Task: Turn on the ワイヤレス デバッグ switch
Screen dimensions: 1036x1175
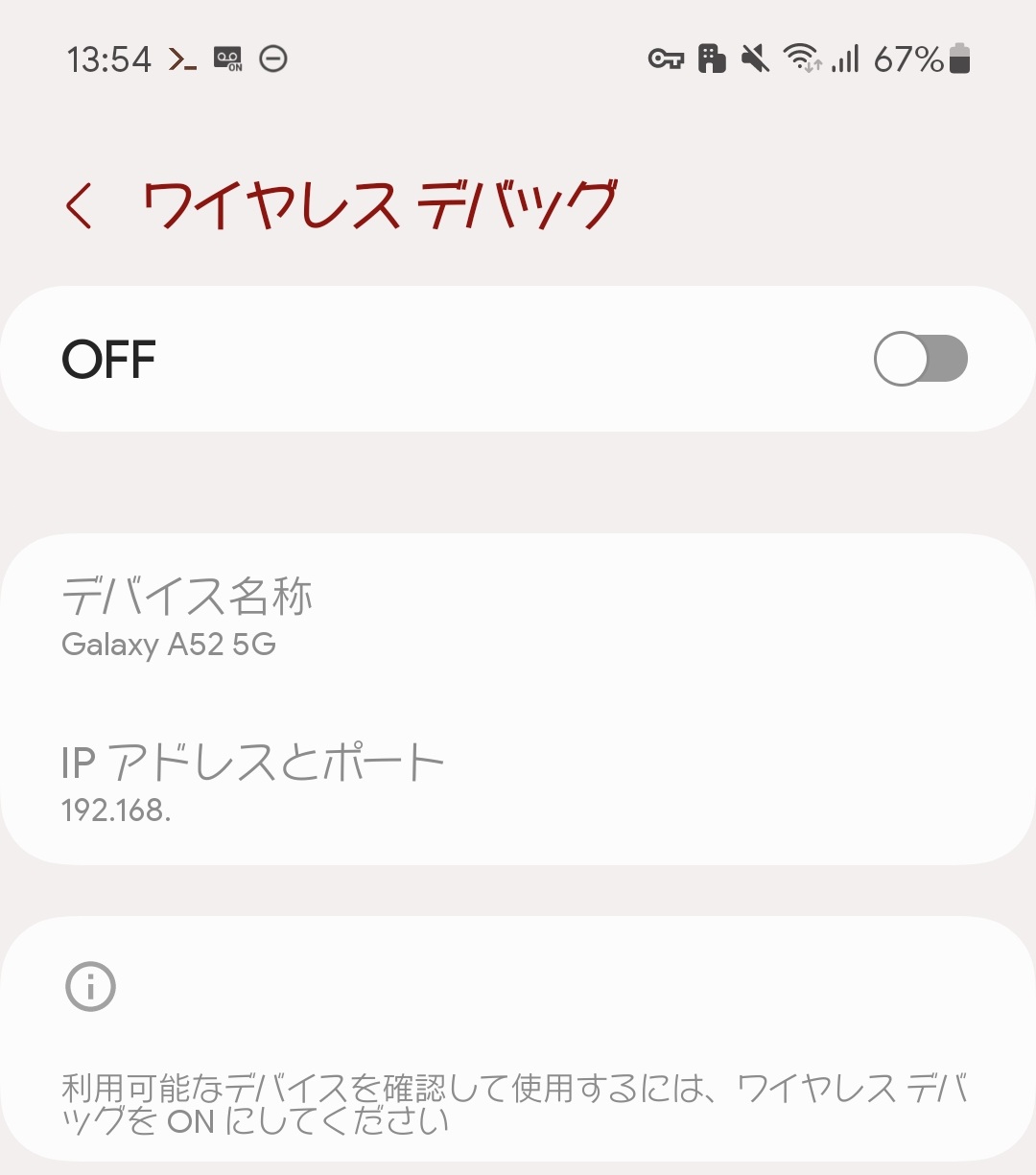Action: point(920,360)
